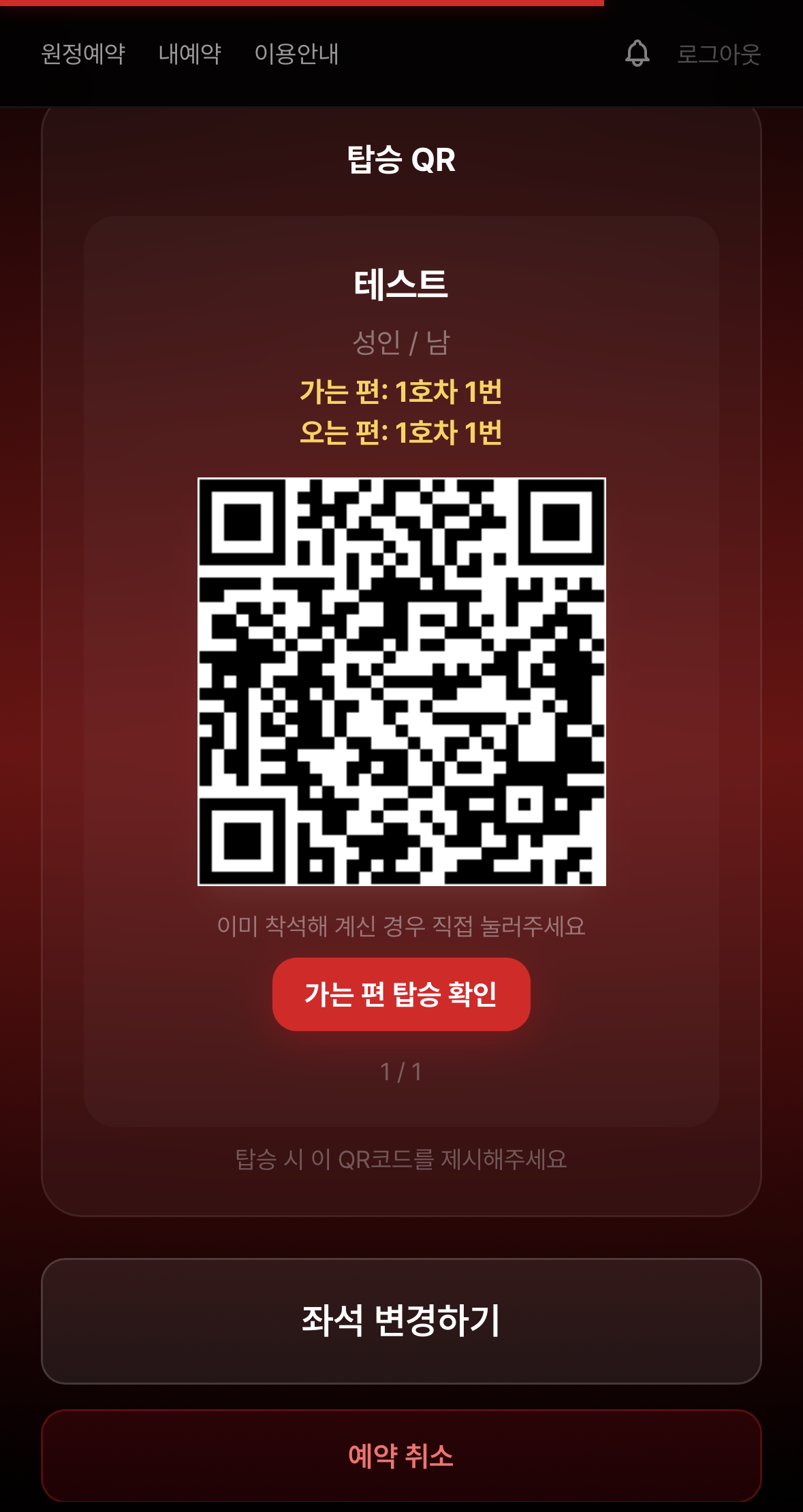Click the 이미 착석해 계신 경우 helper text
Viewport: 803px width, 1512px height.
pos(401,924)
